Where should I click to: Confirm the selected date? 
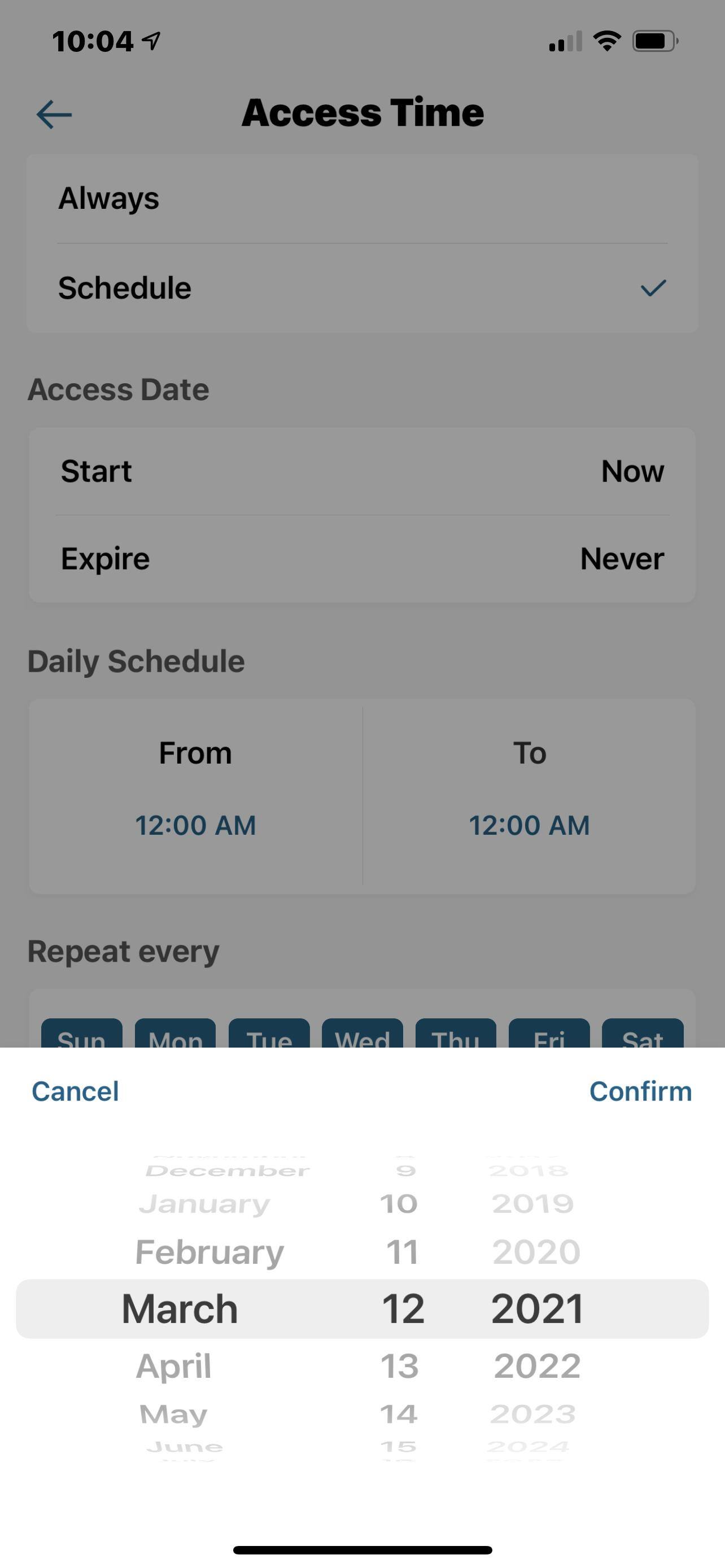tap(640, 1092)
